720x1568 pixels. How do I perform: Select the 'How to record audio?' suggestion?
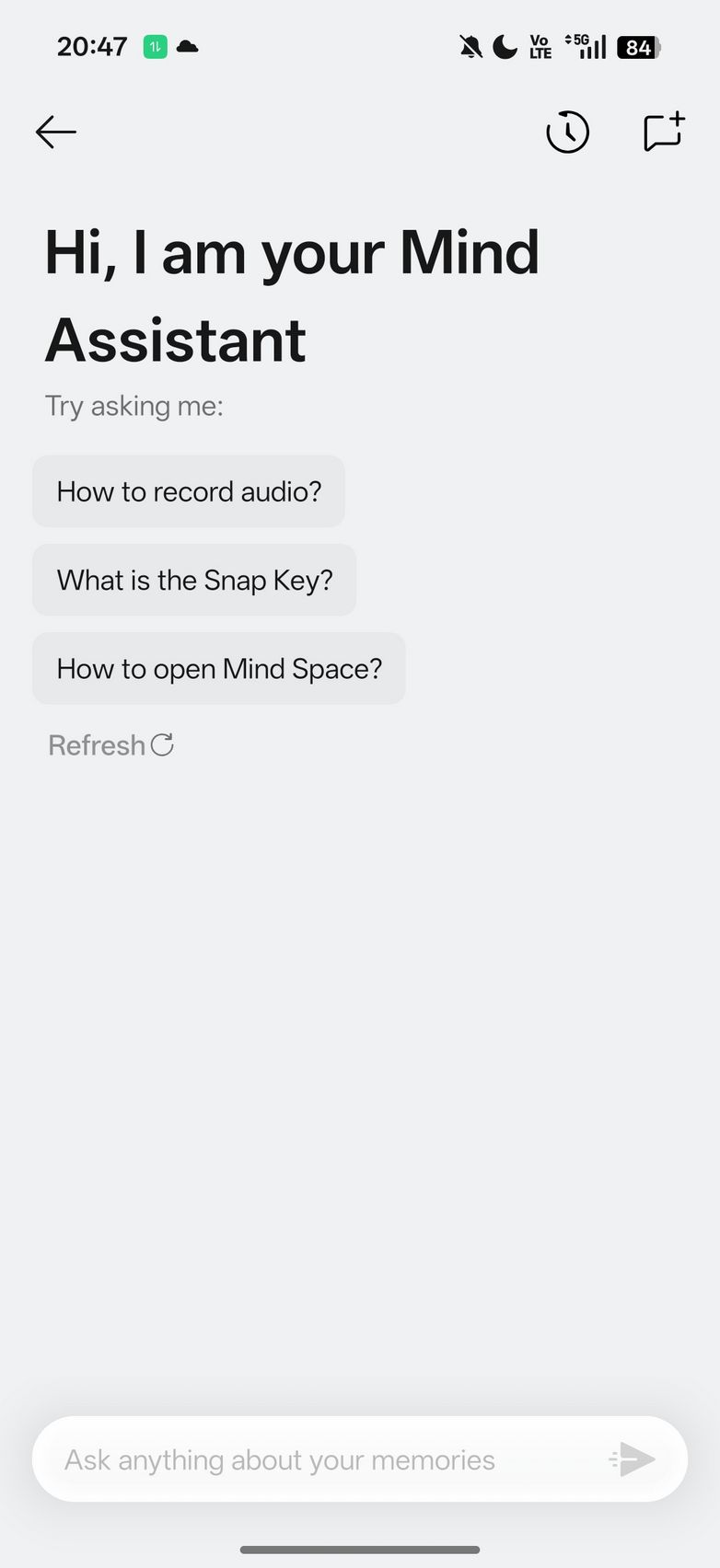pyautogui.click(x=189, y=491)
